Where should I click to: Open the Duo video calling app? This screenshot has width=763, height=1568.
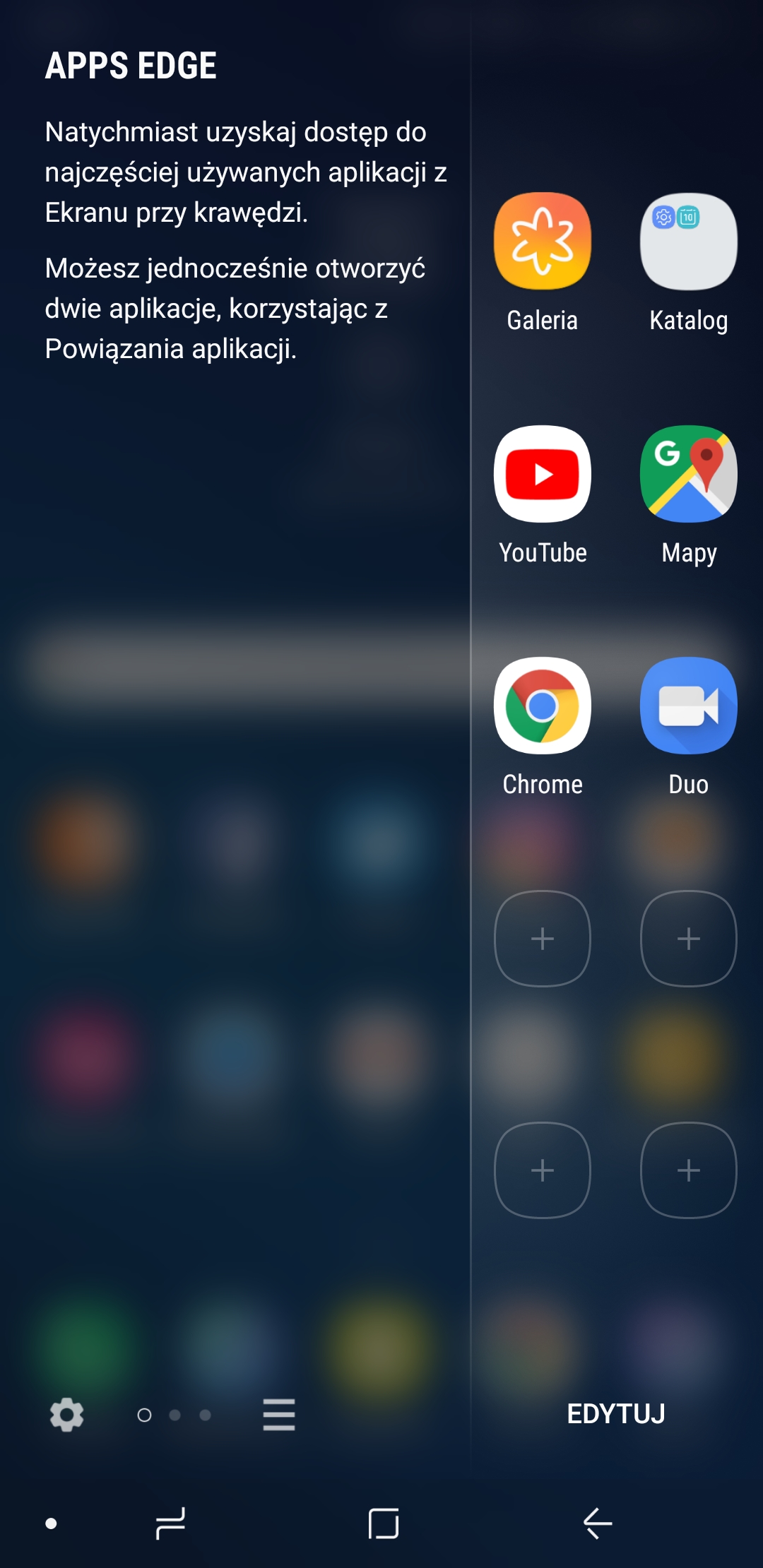pos(688,706)
